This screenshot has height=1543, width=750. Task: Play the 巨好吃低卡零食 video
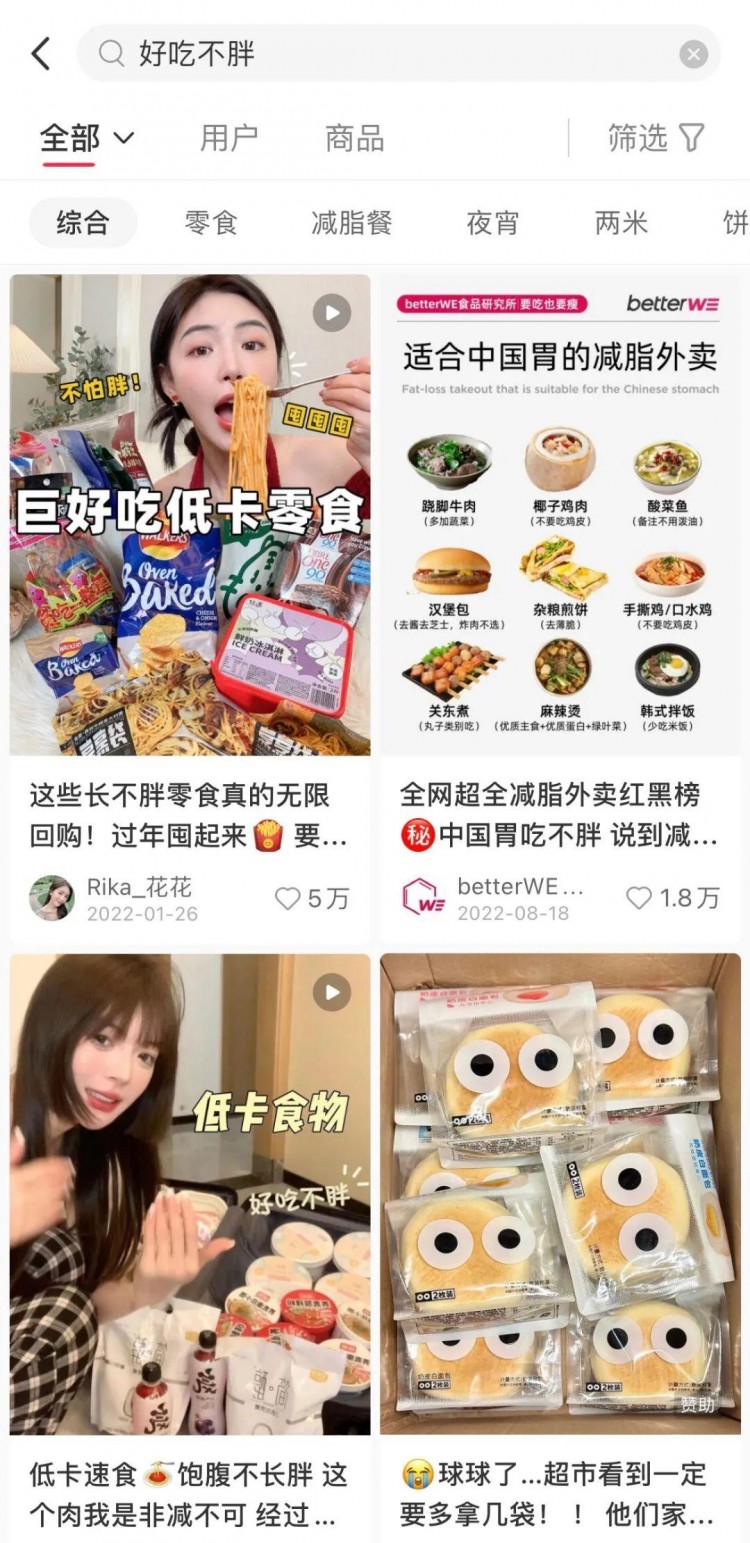(x=331, y=313)
